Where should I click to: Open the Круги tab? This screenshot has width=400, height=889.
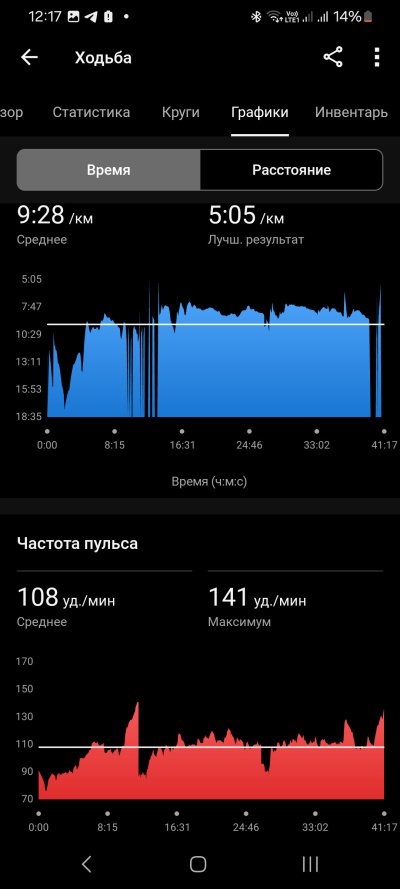click(x=180, y=112)
